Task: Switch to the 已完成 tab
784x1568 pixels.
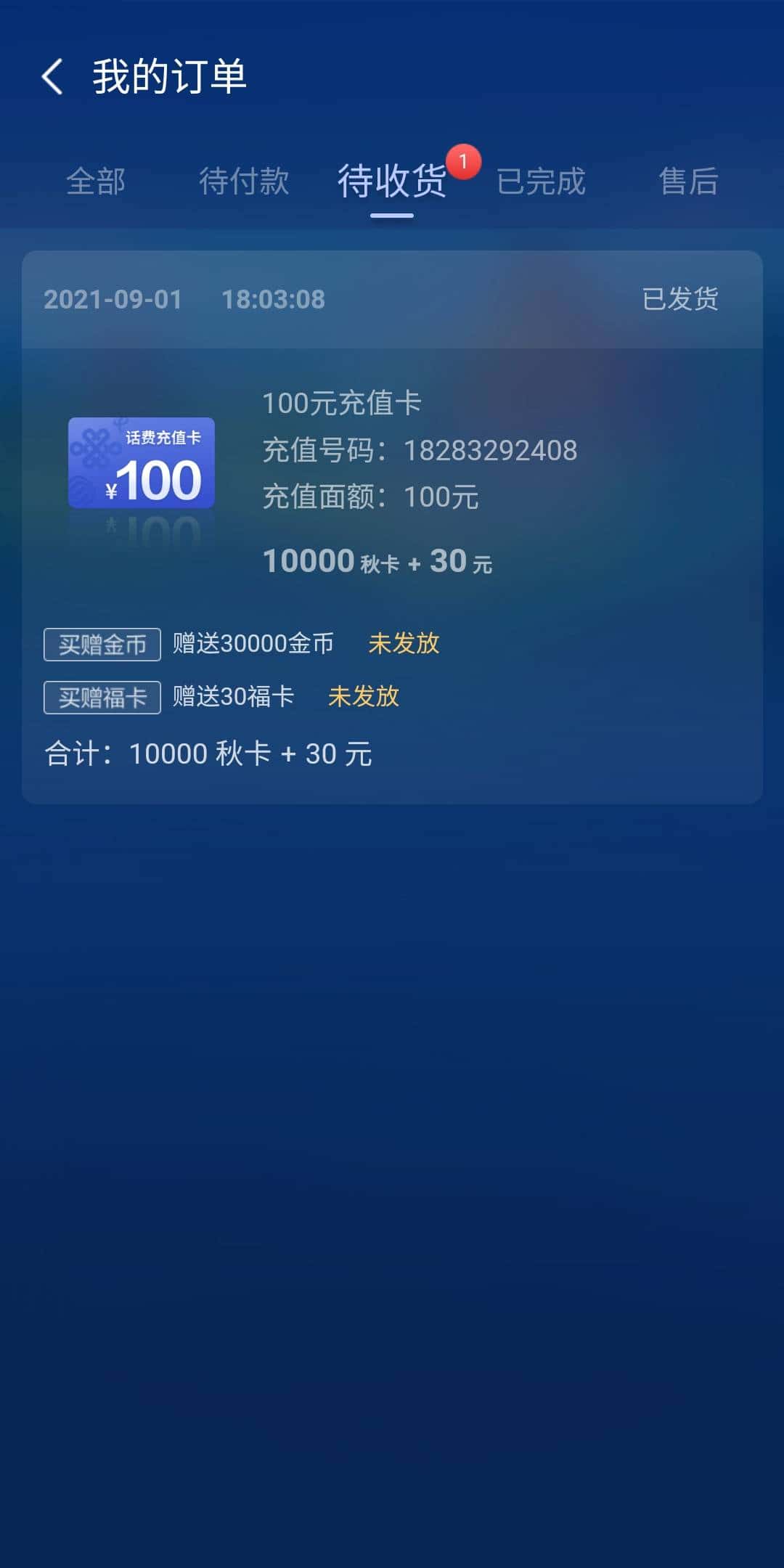Action: tap(542, 183)
